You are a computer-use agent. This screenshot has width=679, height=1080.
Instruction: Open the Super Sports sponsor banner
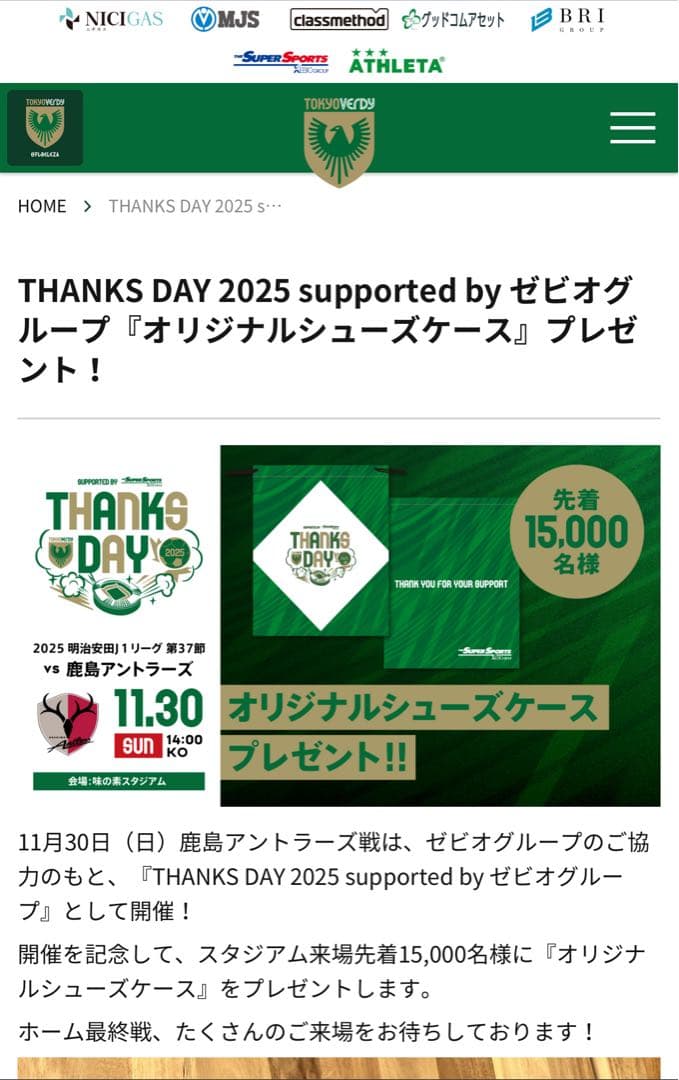tap(281, 62)
